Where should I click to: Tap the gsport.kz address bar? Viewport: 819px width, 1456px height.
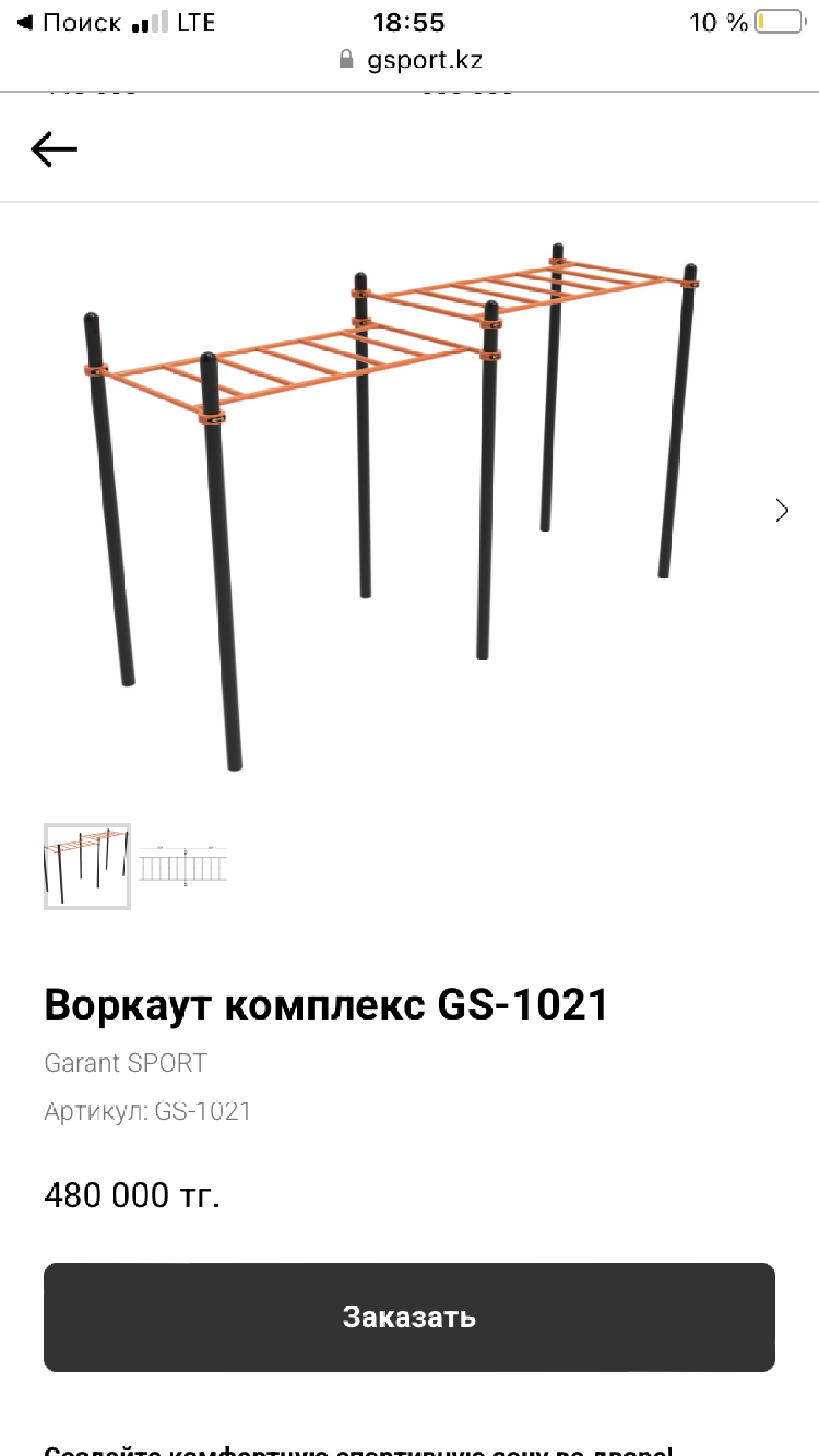tap(411, 60)
